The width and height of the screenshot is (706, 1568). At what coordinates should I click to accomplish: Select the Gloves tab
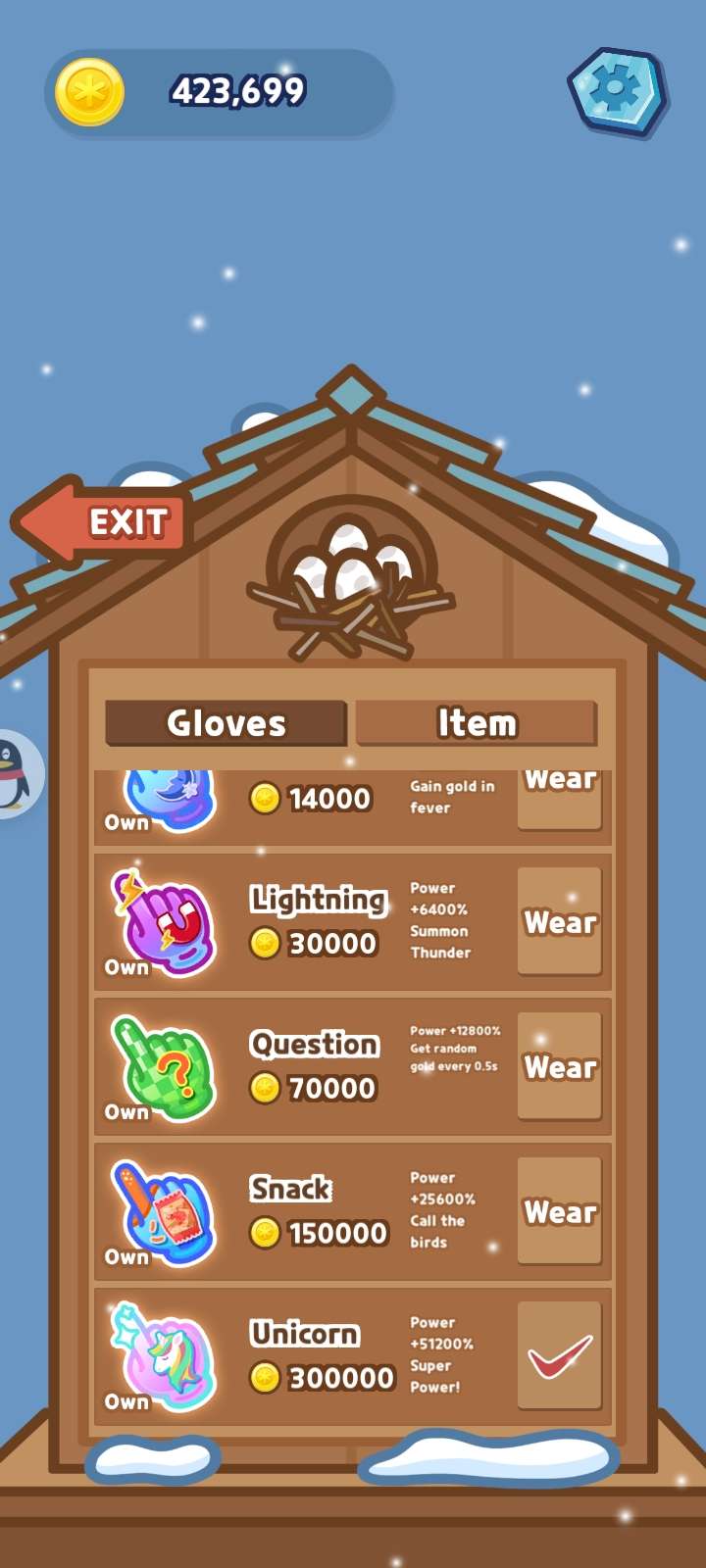coord(226,723)
